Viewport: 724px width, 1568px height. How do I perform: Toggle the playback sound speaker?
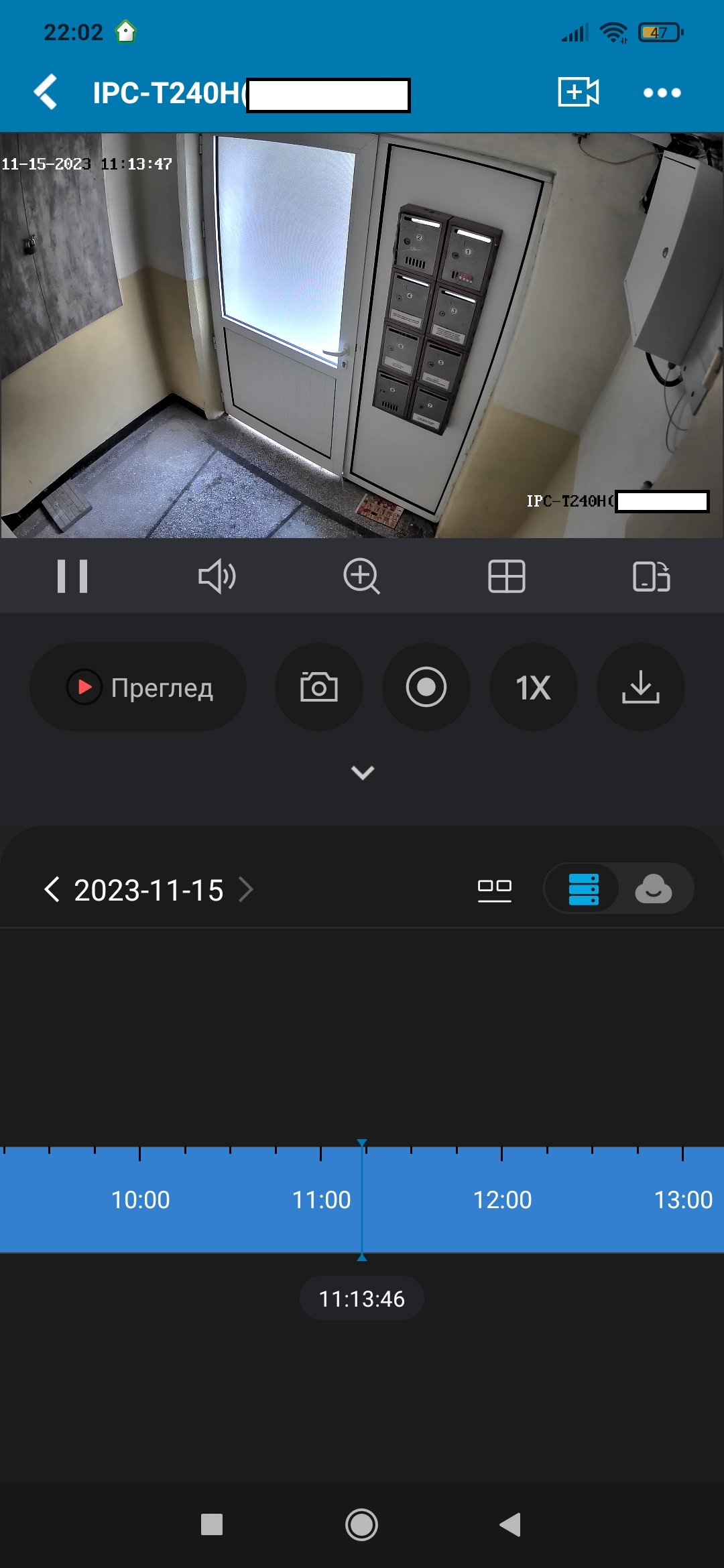click(x=217, y=576)
